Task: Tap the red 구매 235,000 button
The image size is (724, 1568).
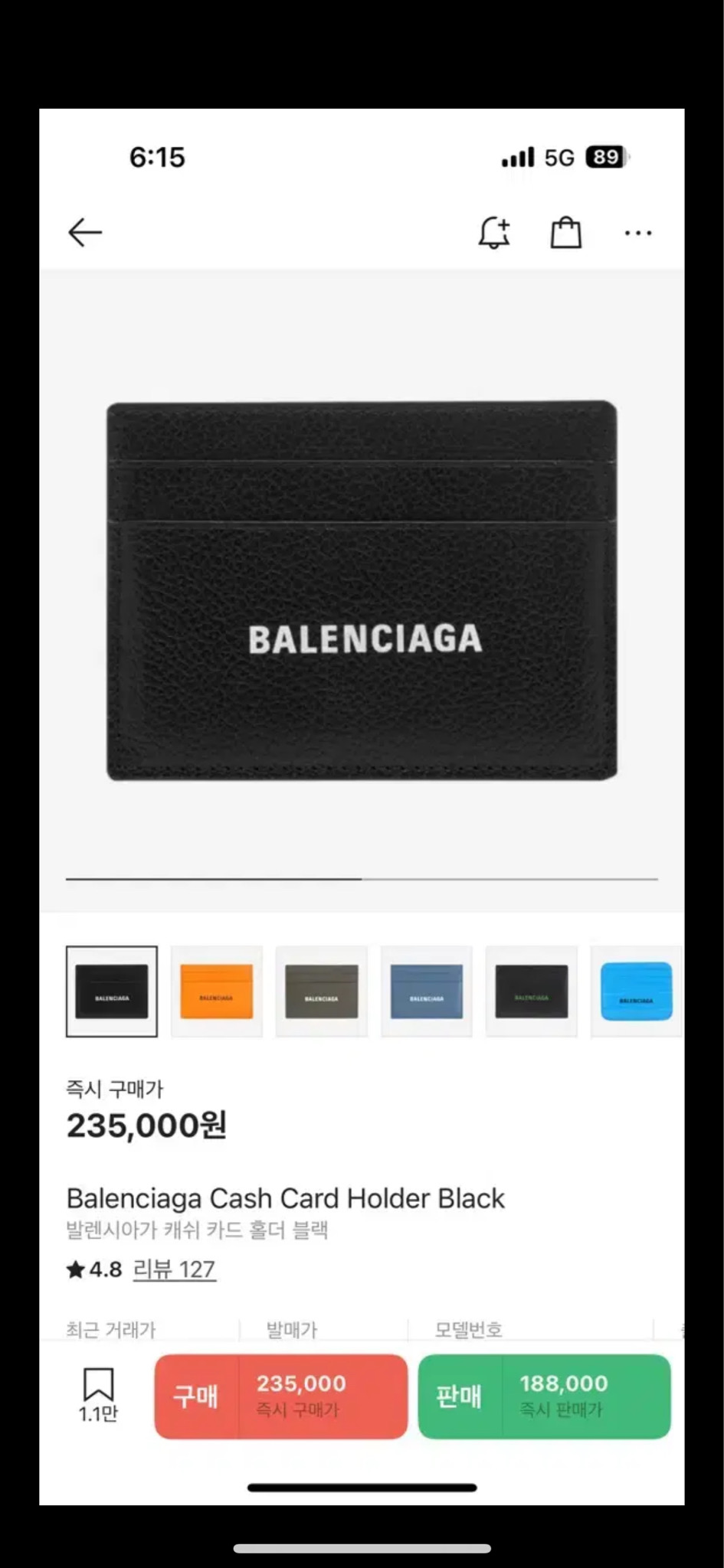Action: (x=281, y=1396)
